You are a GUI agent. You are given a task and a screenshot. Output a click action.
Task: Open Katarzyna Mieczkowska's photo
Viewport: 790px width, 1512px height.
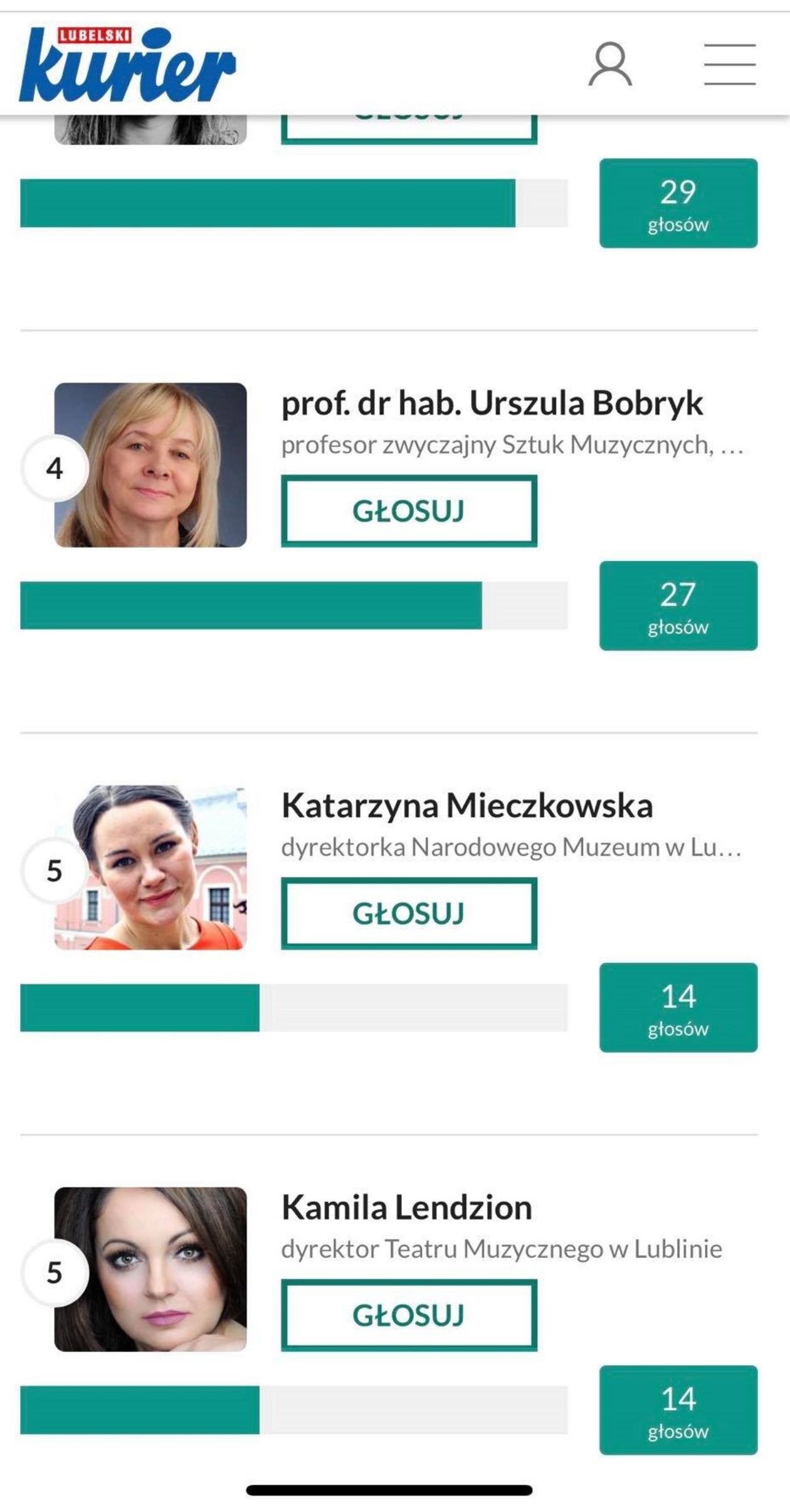[x=150, y=868]
